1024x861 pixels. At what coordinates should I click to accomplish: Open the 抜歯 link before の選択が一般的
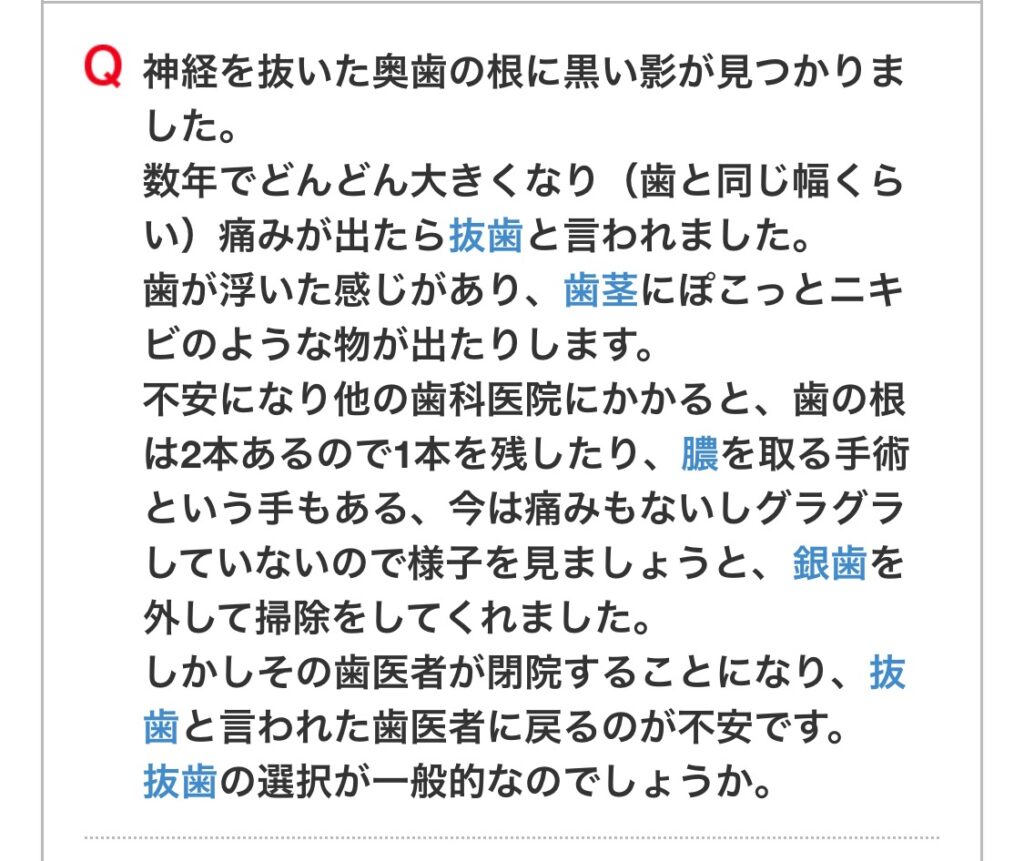pos(179,782)
